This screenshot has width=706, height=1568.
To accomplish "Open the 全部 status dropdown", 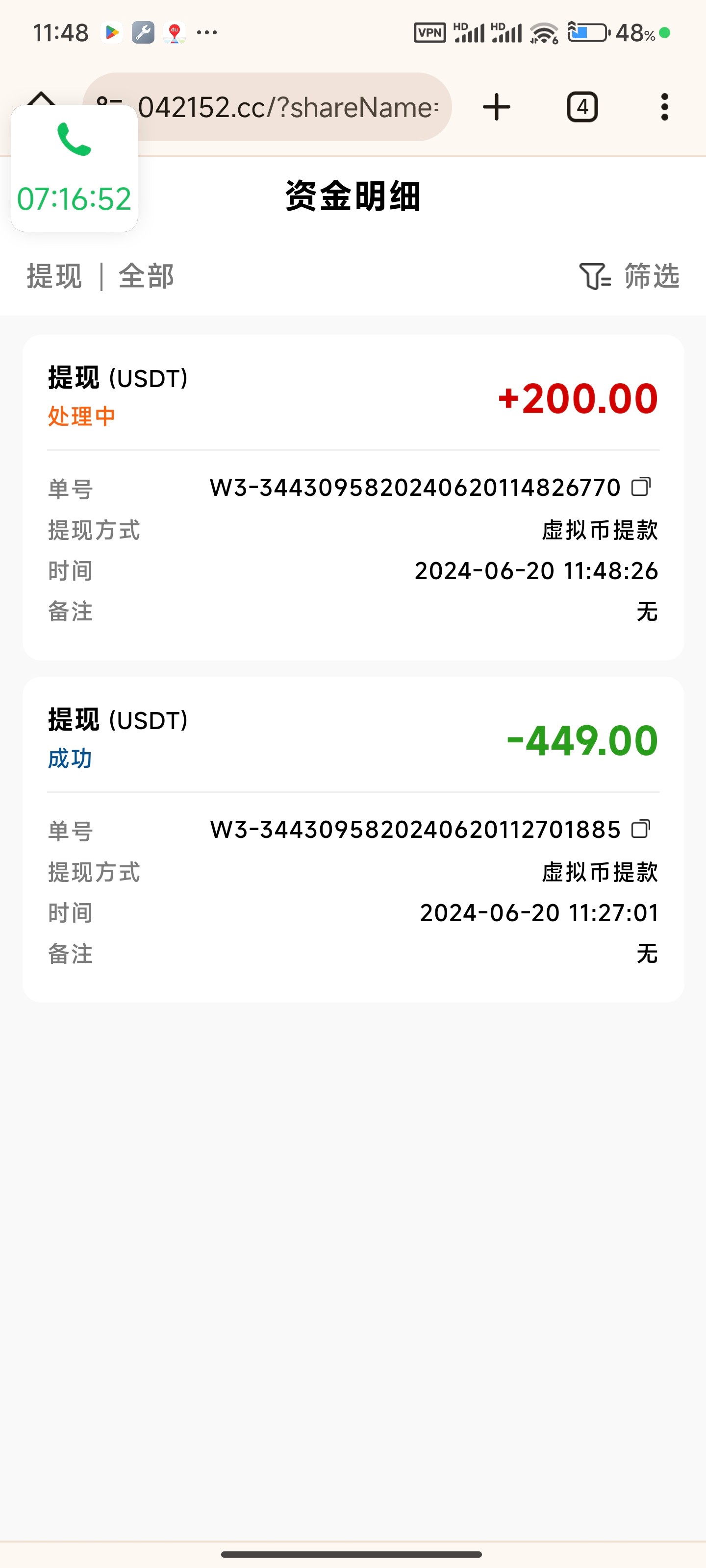I will [146, 276].
